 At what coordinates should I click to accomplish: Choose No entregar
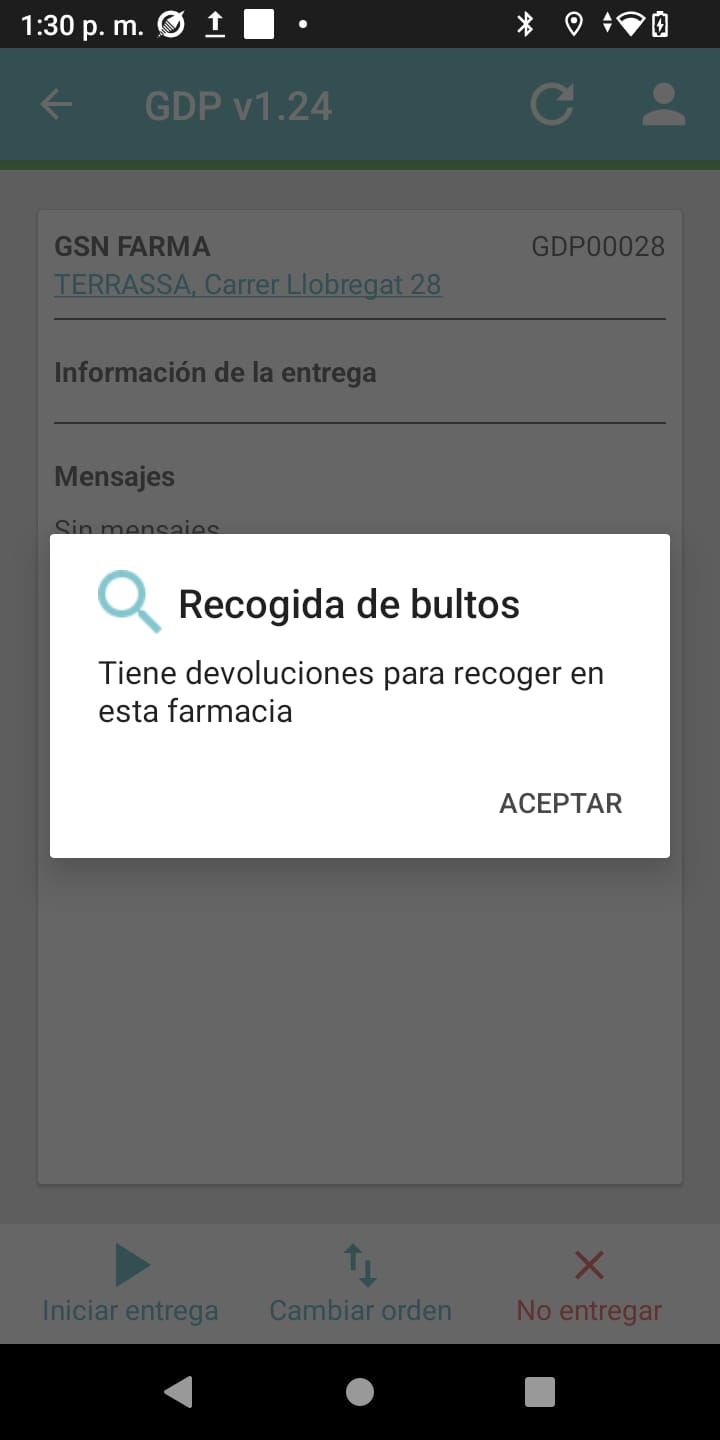[x=589, y=1285]
